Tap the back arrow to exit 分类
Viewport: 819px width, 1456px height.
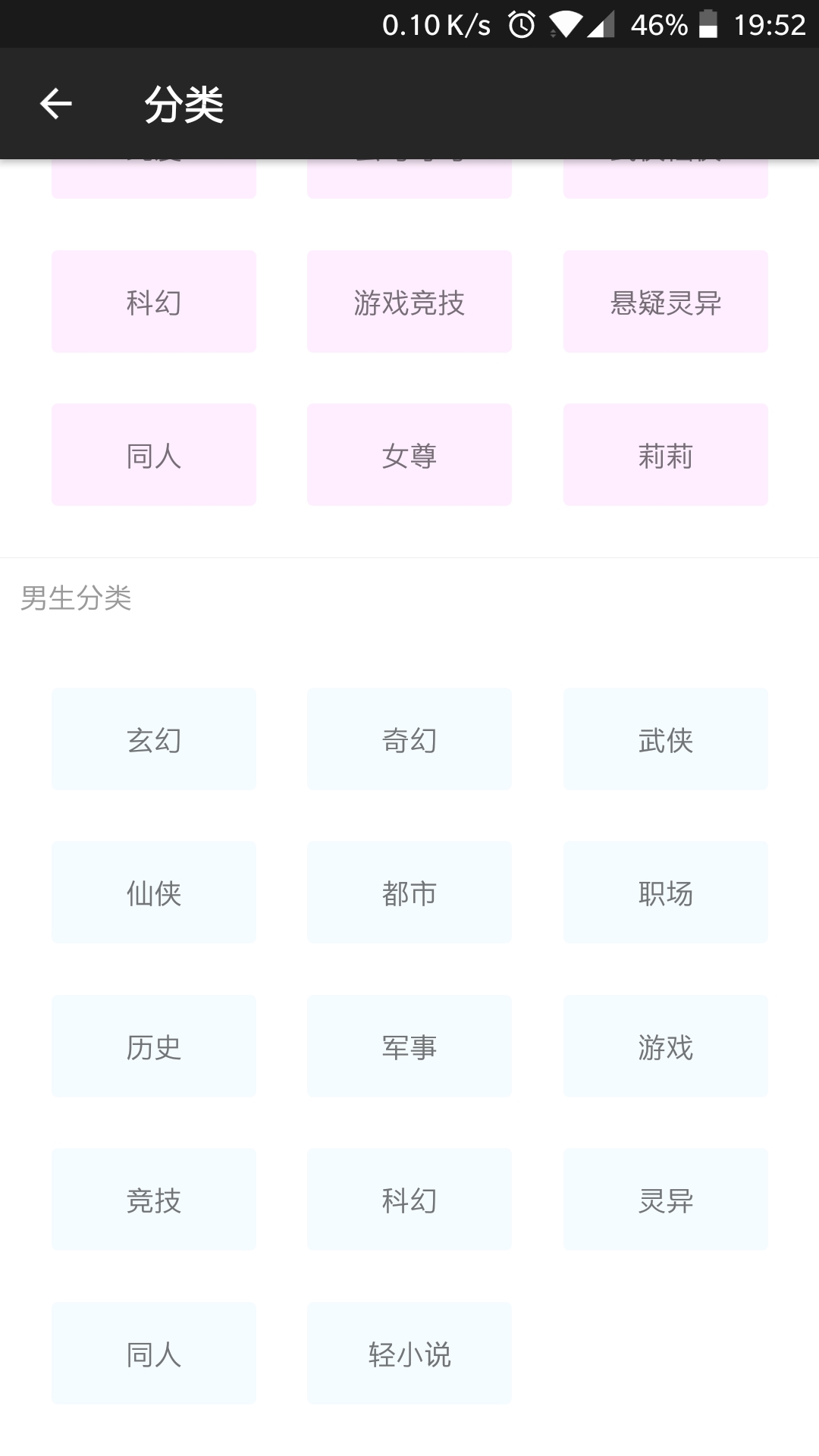click(55, 103)
